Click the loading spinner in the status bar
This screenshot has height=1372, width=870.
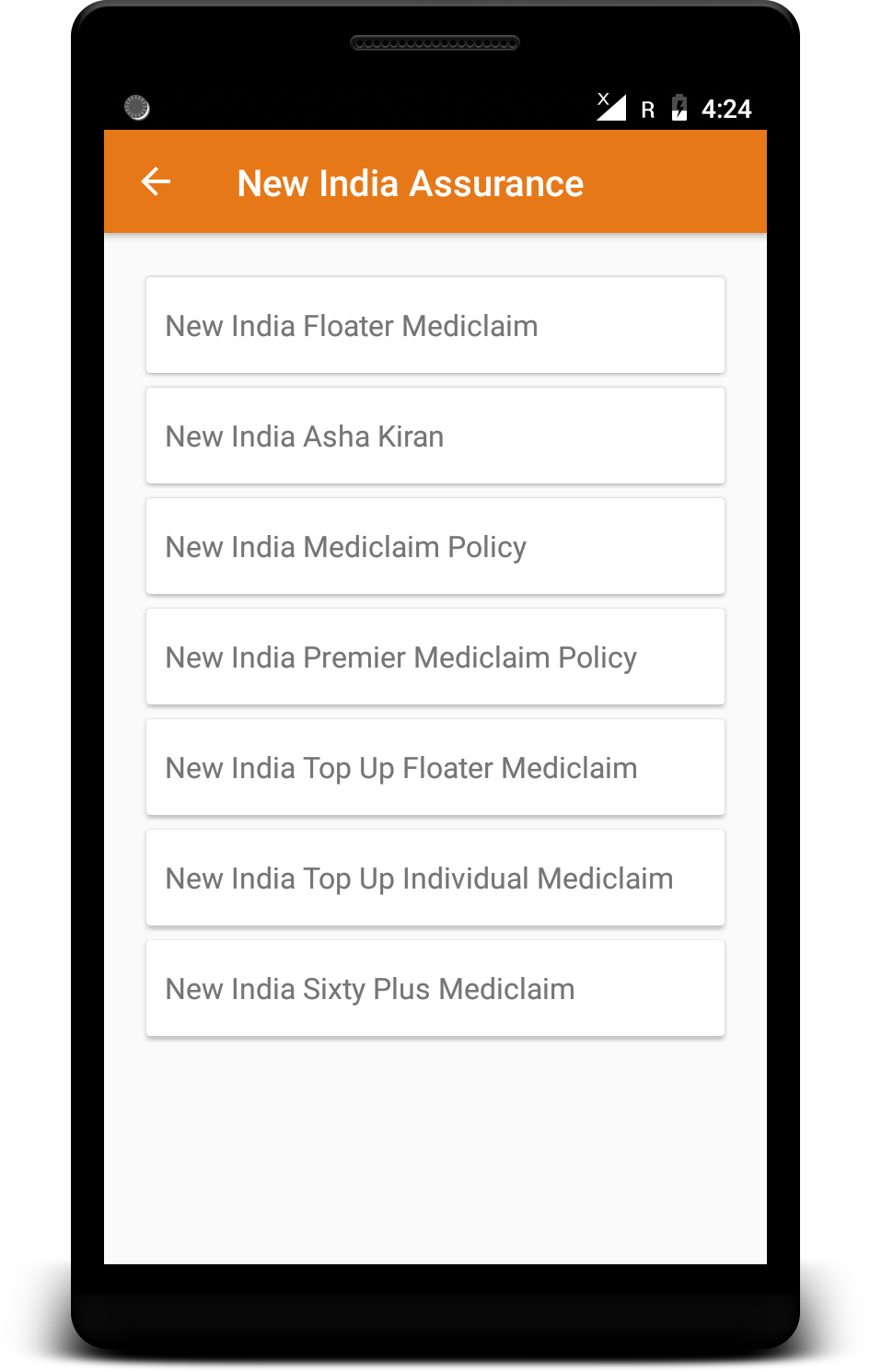point(136,108)
